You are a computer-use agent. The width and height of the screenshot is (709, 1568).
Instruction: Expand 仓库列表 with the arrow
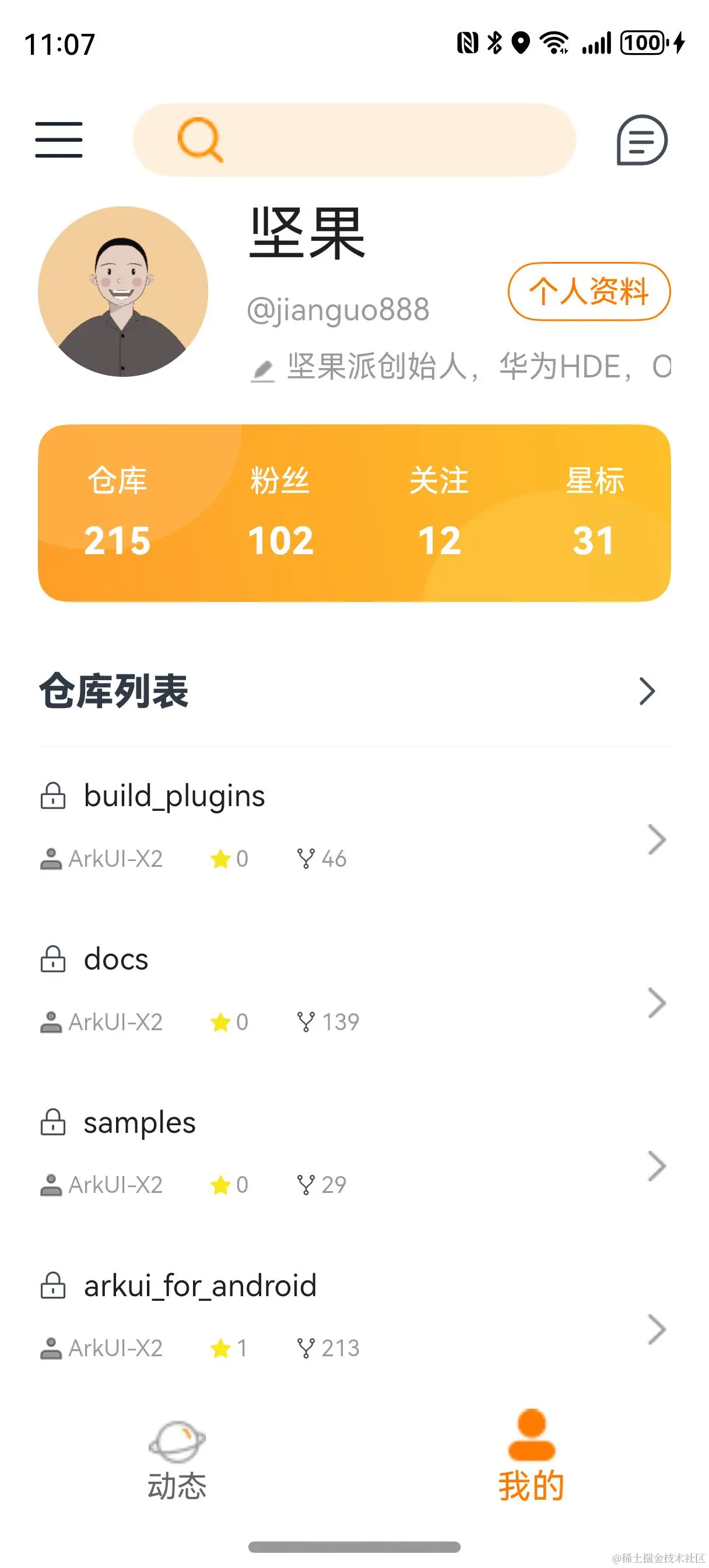click(646, 691)
